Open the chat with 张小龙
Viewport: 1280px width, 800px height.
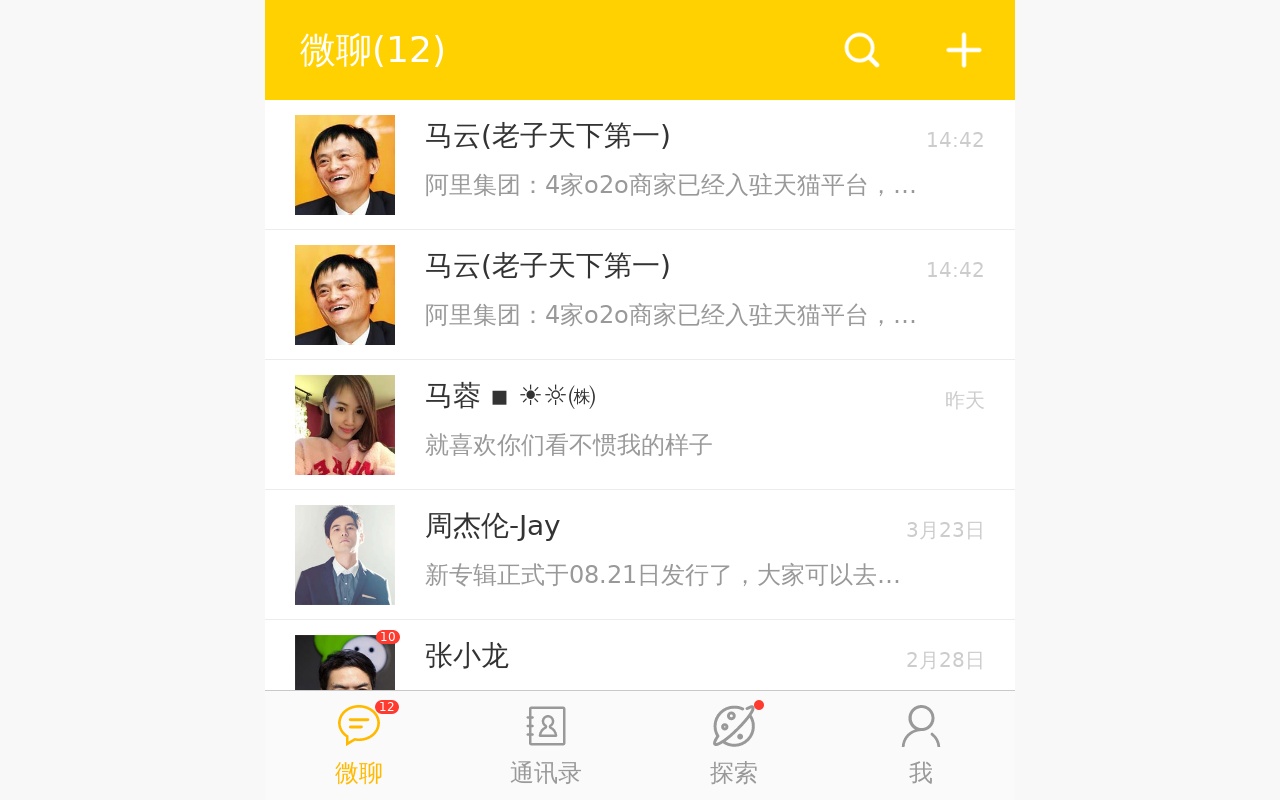click(640, 659)
